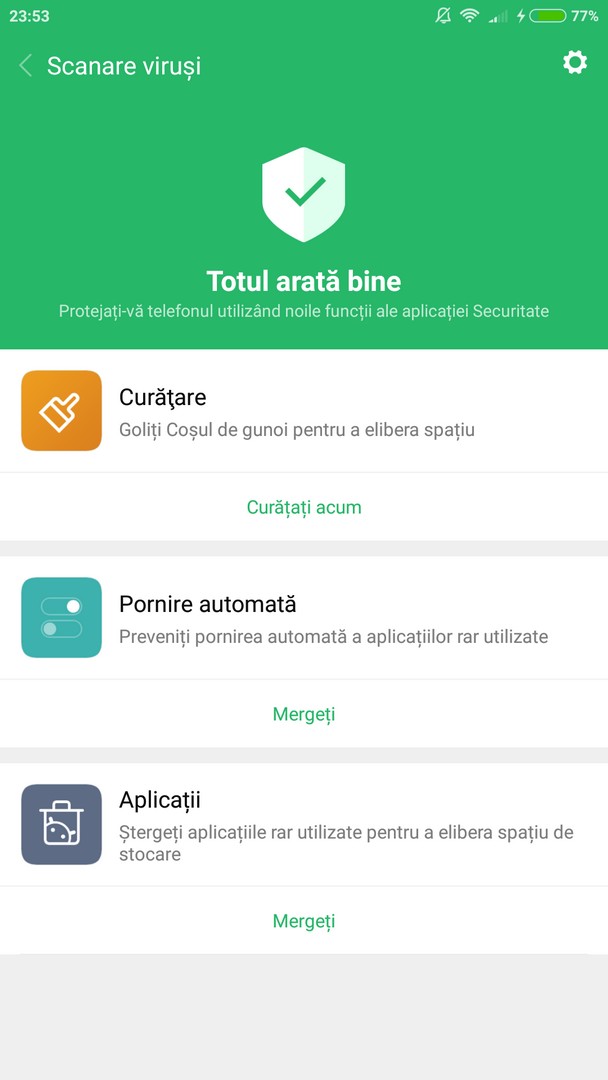Open the Curățare card
This screenshot has width=608, height=1080.
pos(304,411)
